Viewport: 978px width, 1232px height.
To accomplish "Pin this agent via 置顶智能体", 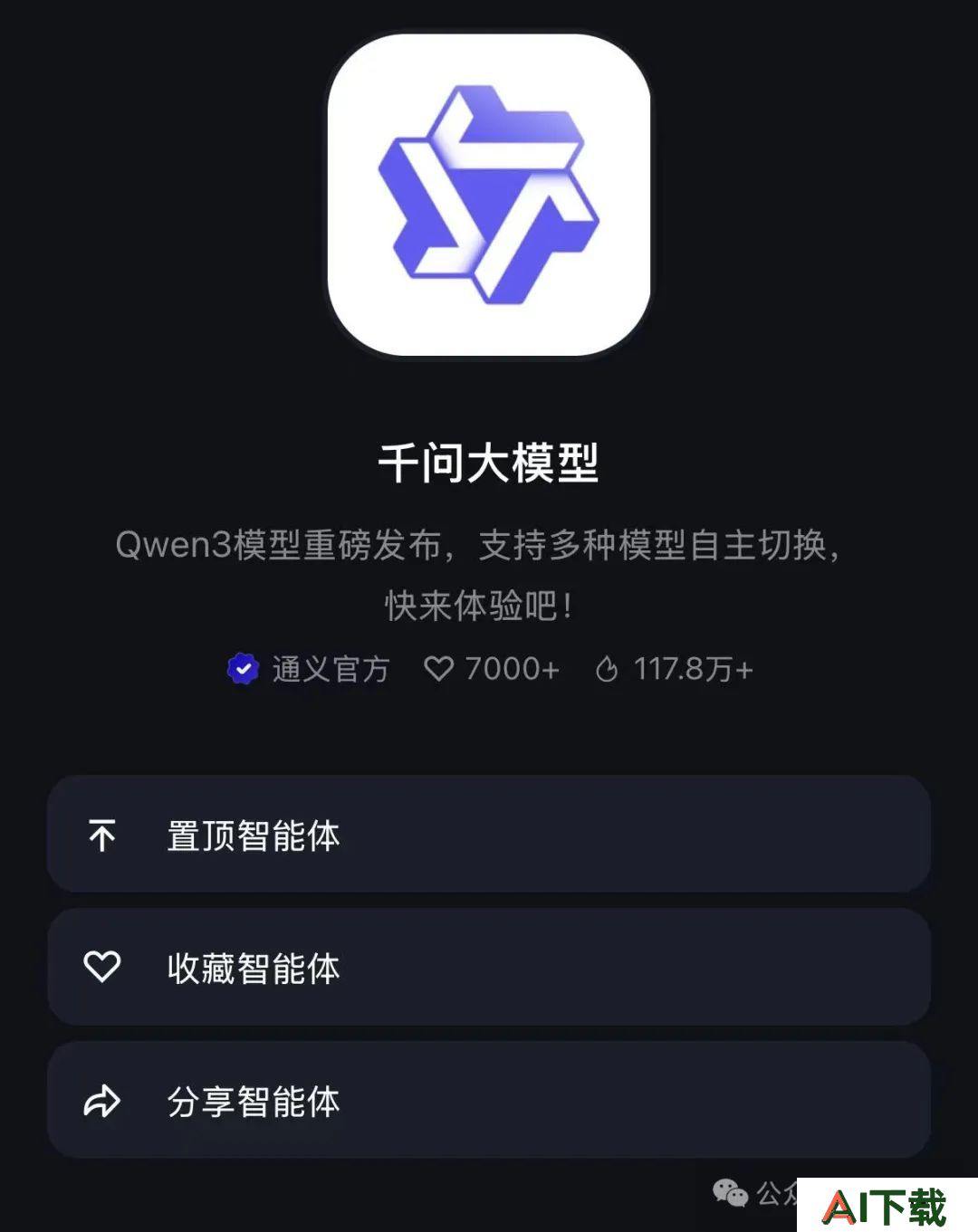I will tap(488, 835).
